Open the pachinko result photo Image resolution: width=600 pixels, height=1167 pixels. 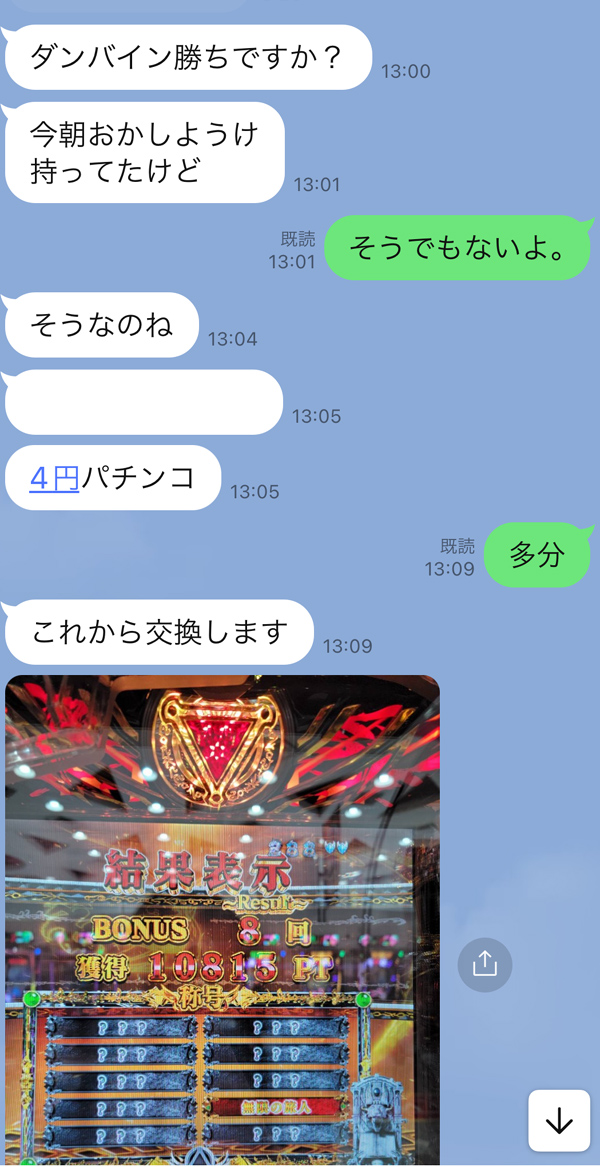pyautogui.click(x=222, y=920)
